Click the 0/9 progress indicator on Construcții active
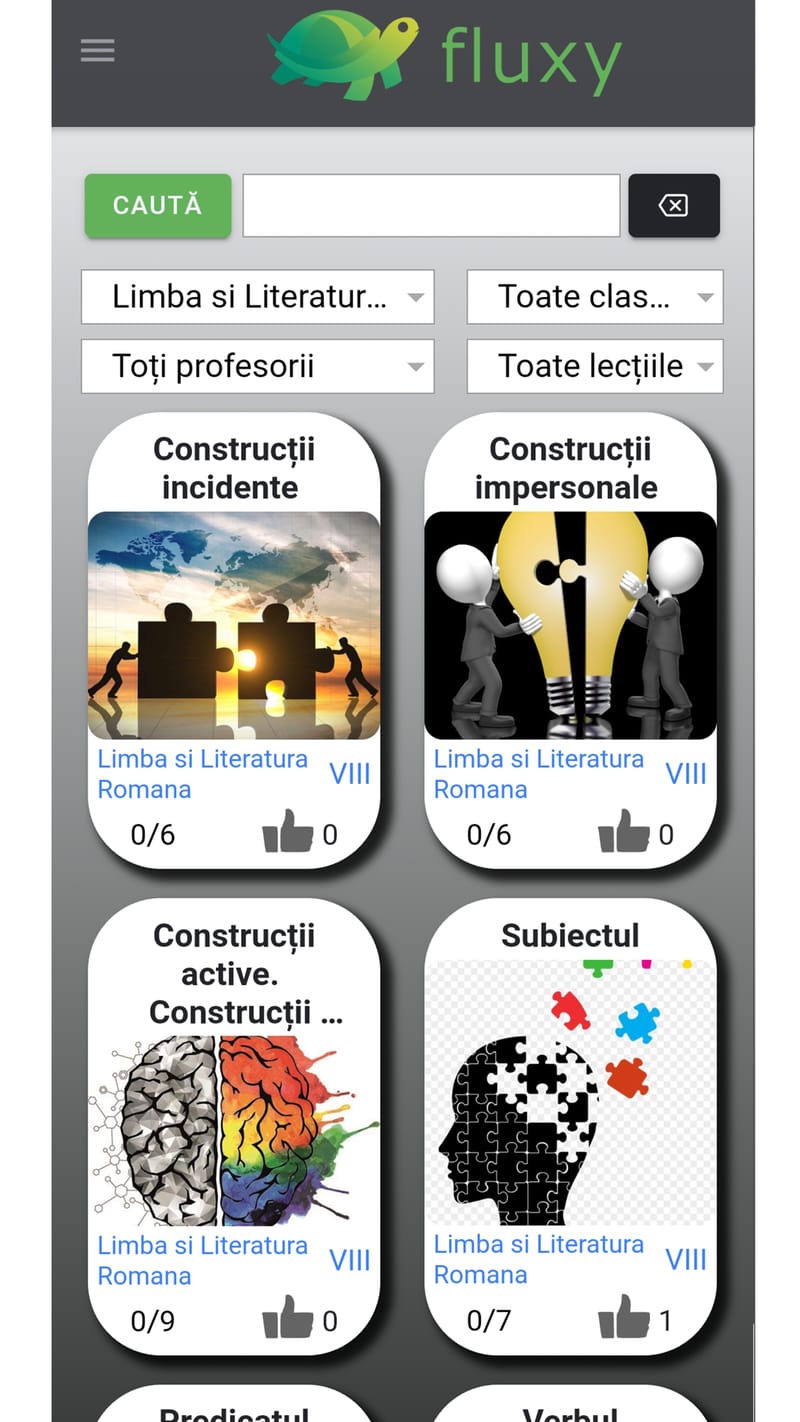 point(152,1320)
